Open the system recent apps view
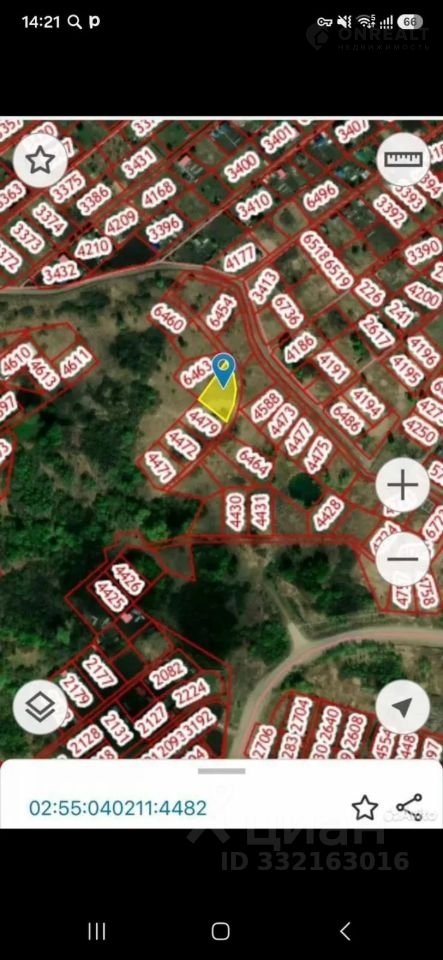This screenshot has width=443, height=960. tap(97, 931)
